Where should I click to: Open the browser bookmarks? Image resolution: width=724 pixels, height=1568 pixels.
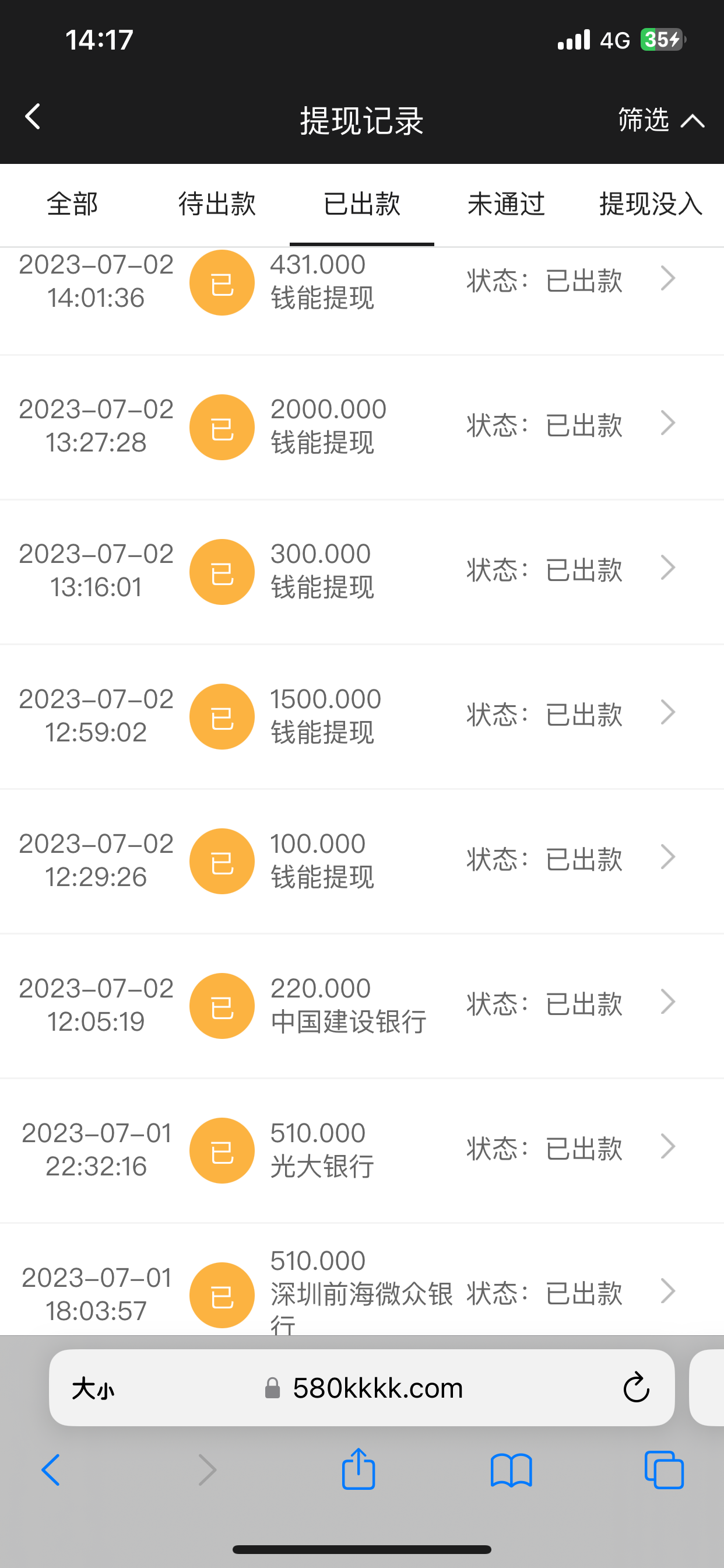(511, 1471)
